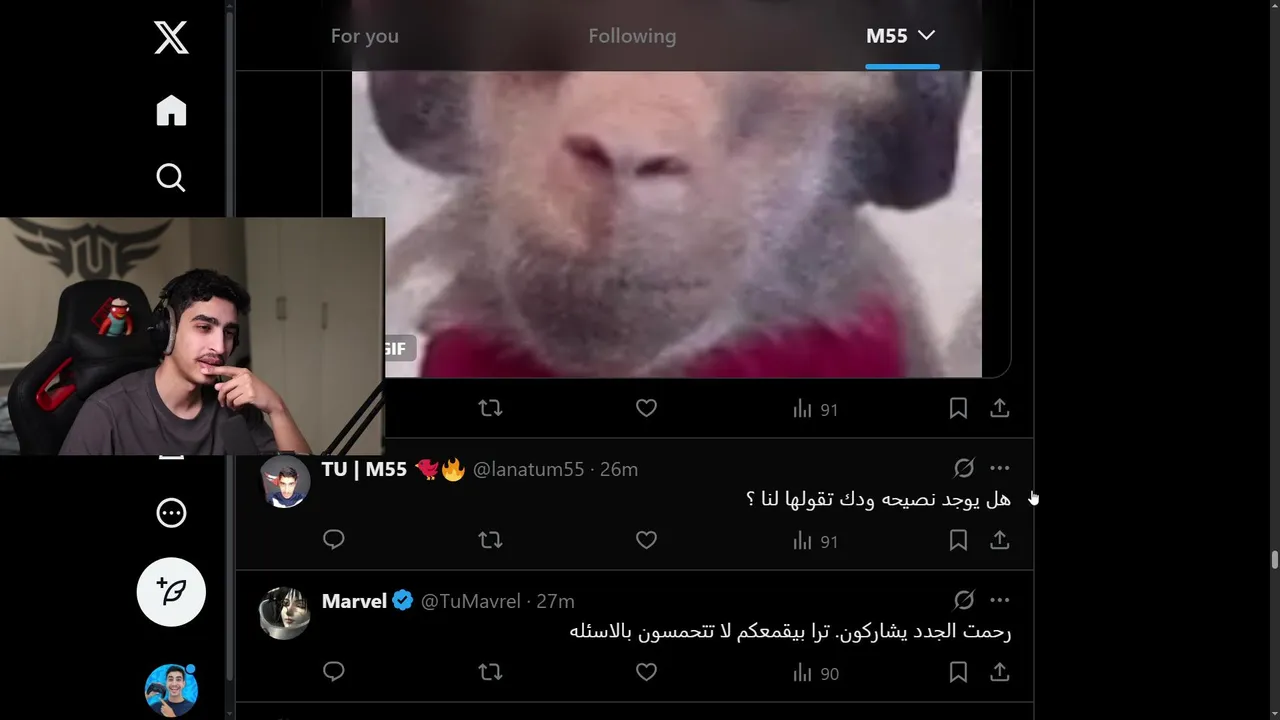Open the X logo home link
This screenshot has width=1280, height=720.
[x=171, y=38]
